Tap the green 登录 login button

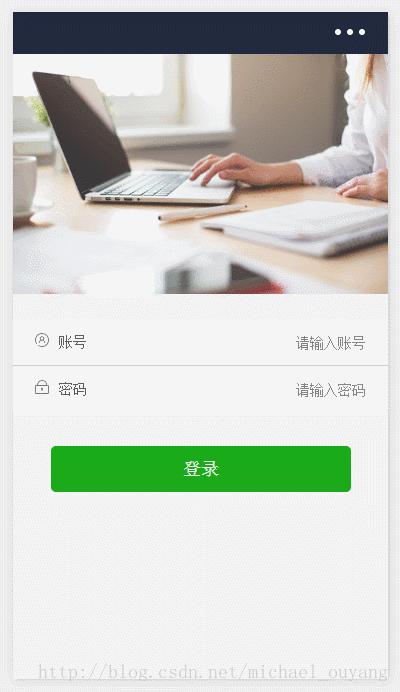(x=201, y=469)
